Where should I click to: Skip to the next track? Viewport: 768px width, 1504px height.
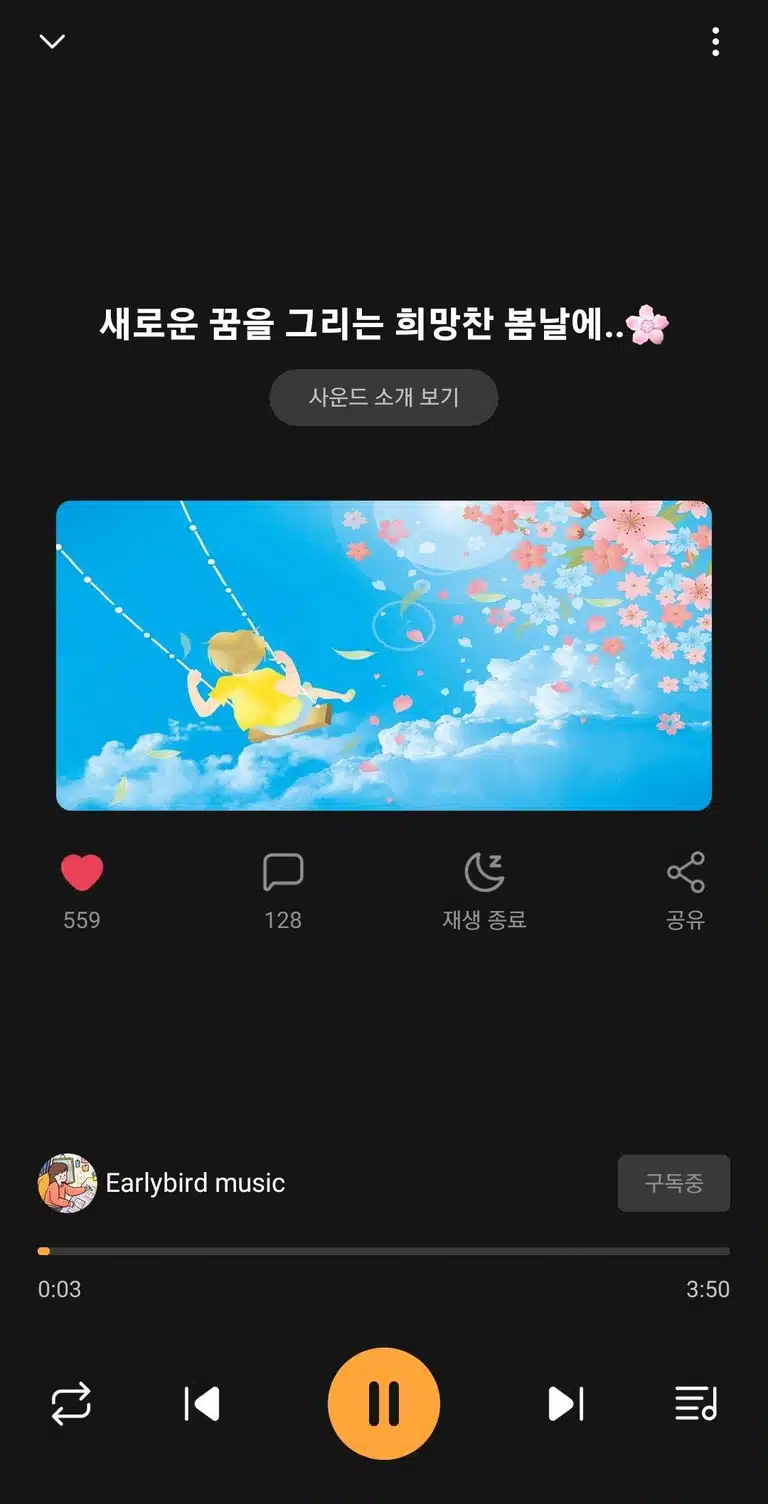566,1404
